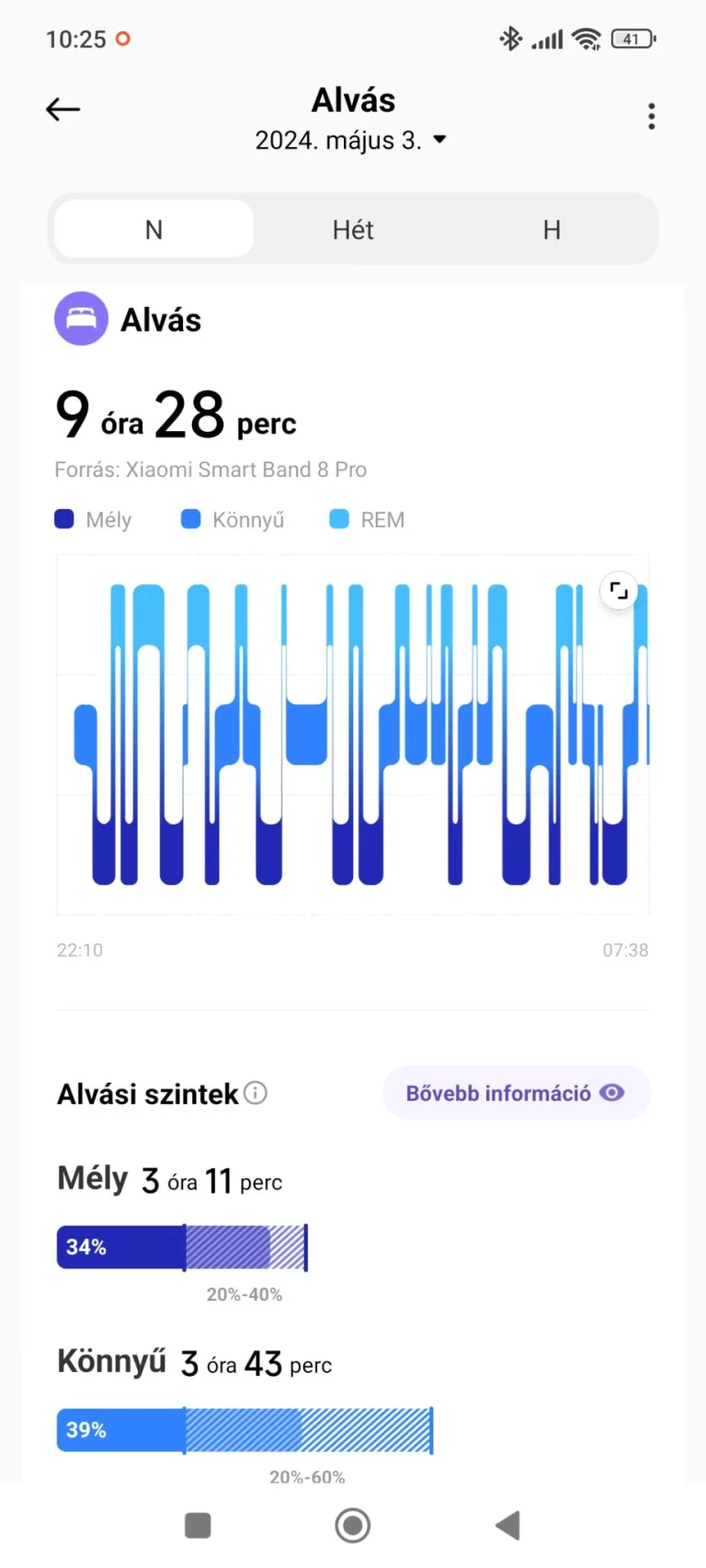Tap the eye icon on Bővebb információ
This screenshot has height=1568, width=706.
pyautogui.click(x=610, y=1093)
